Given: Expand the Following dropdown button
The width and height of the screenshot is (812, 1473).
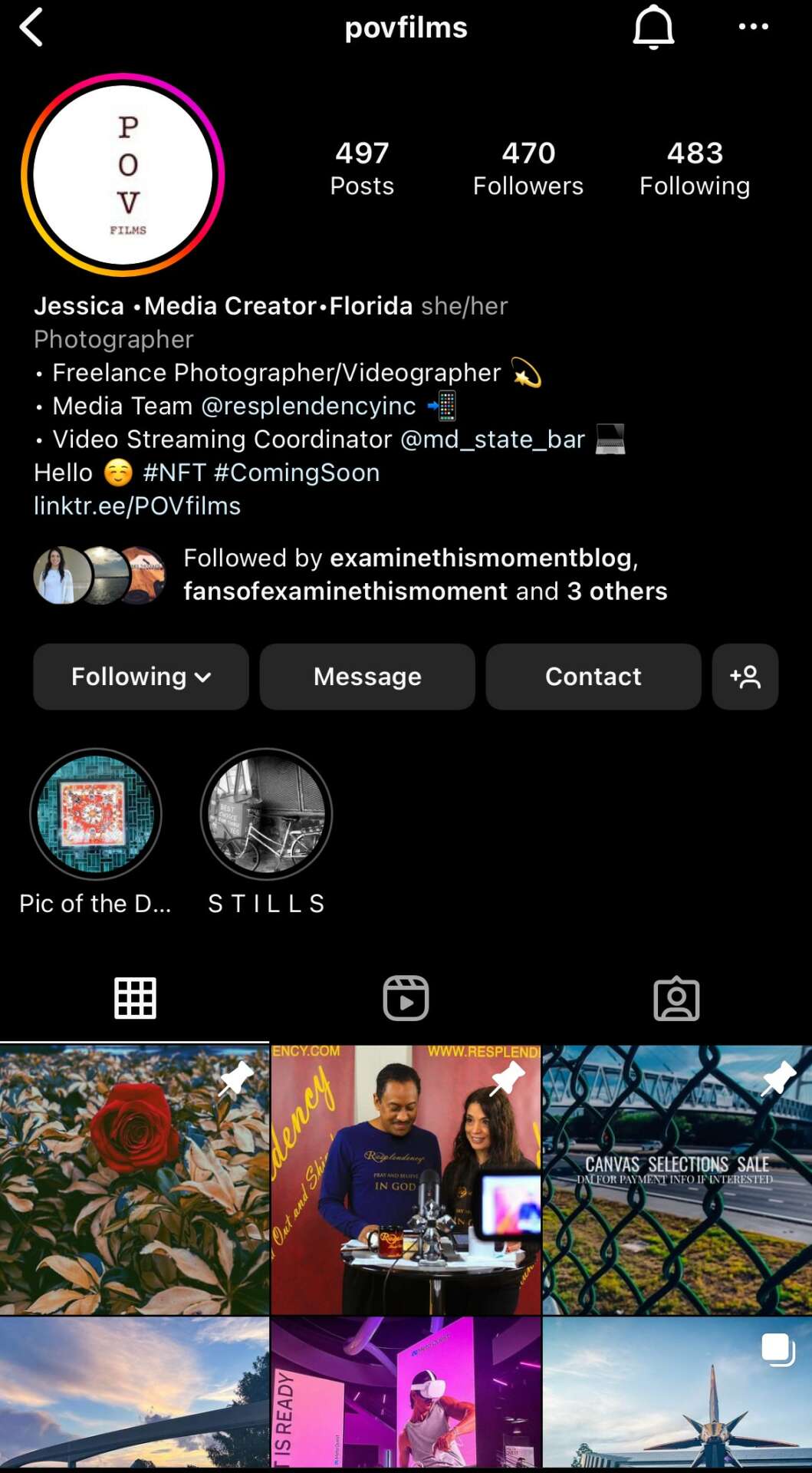Looking at the screenshot, I should pyautogui.click(x=140, y=677).
